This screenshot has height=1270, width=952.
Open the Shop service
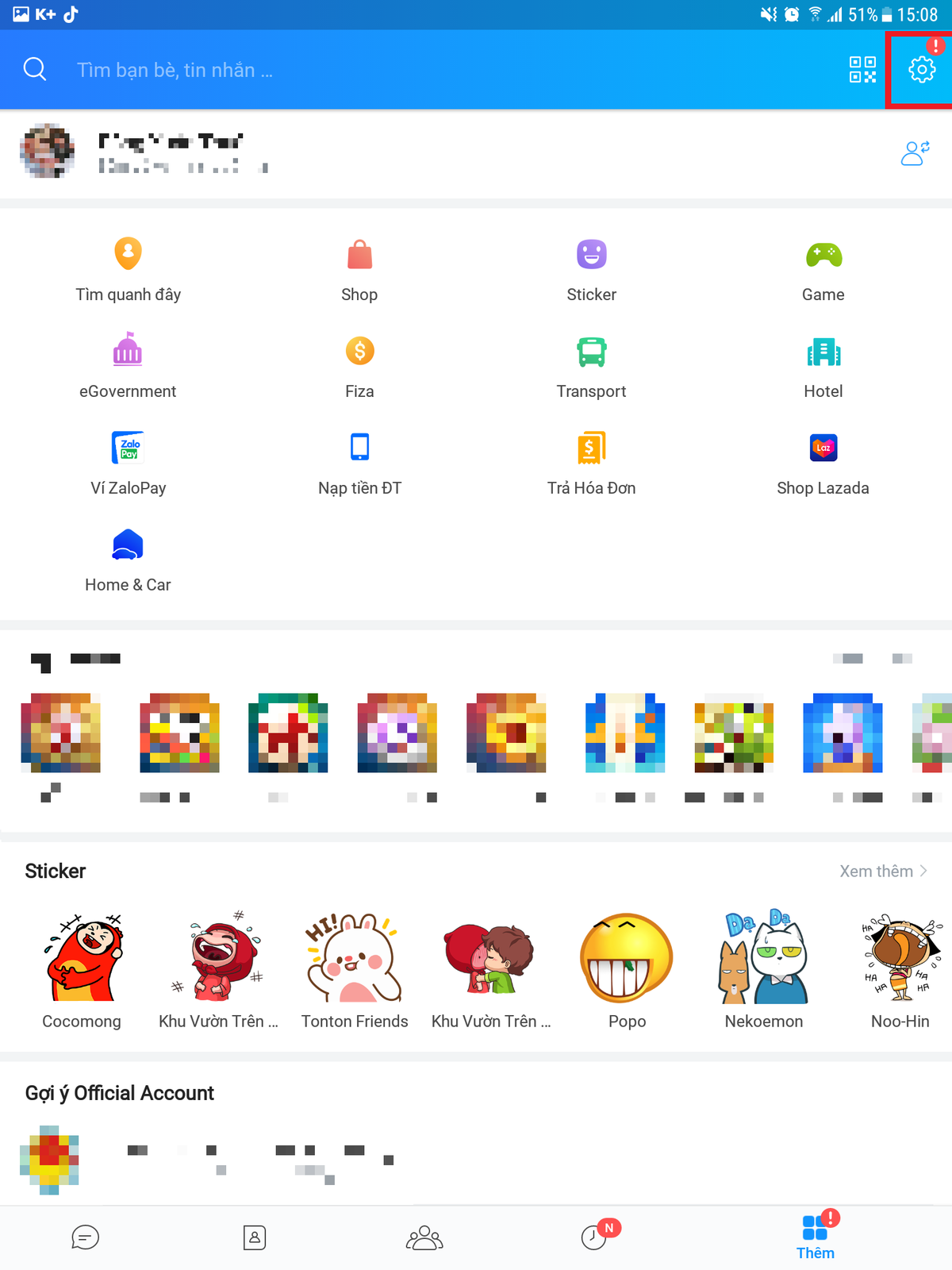click(x=359, y=270)
